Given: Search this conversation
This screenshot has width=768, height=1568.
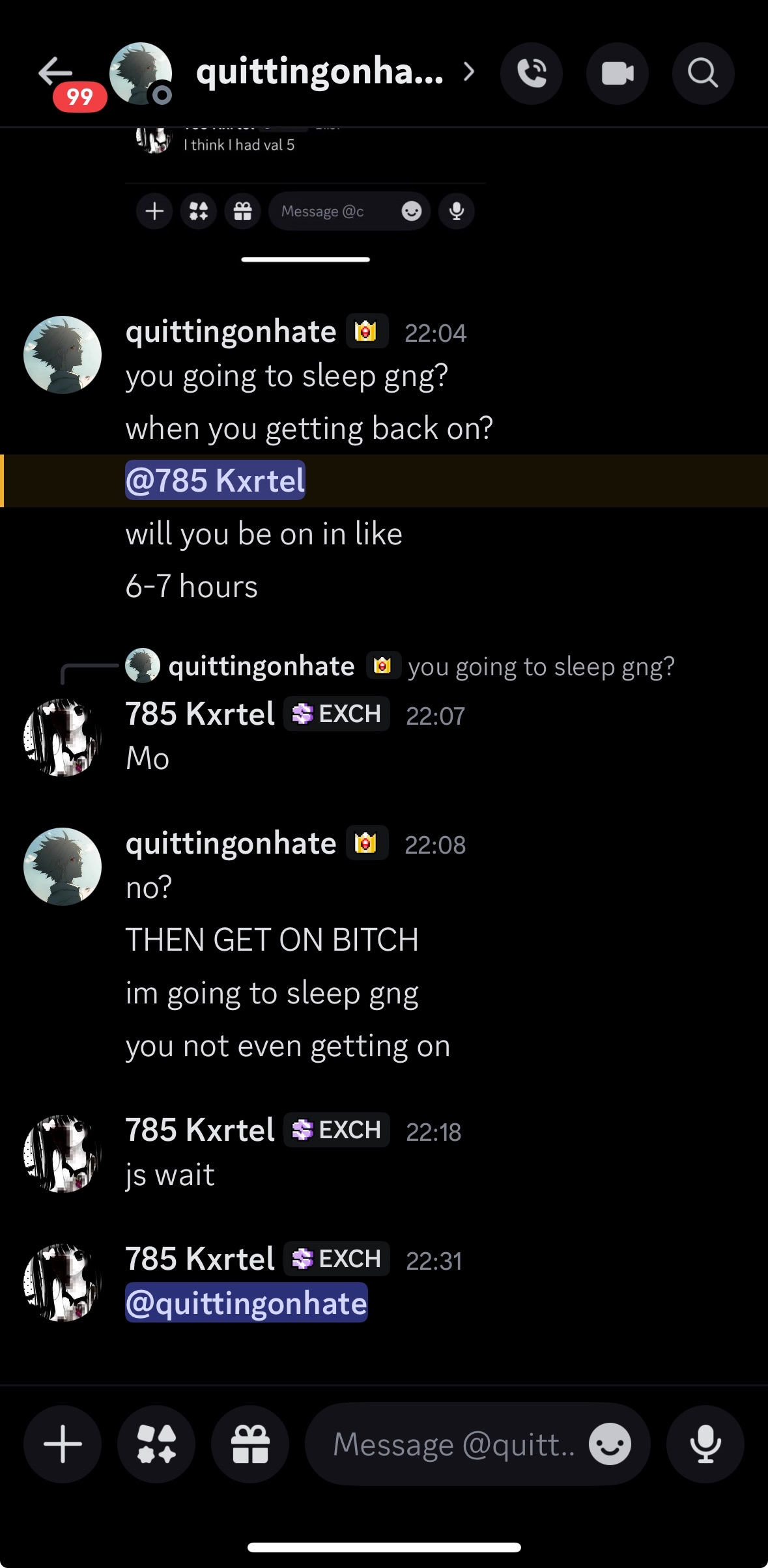Looking at the screenshot, I should click(x=703, y=74).
